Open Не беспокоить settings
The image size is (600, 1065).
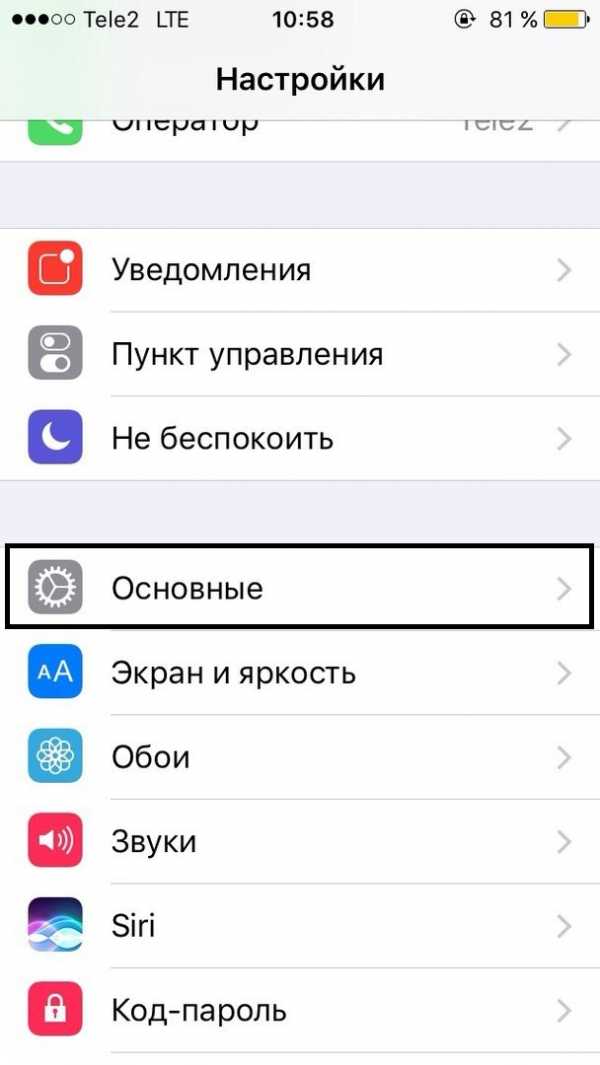300,438
